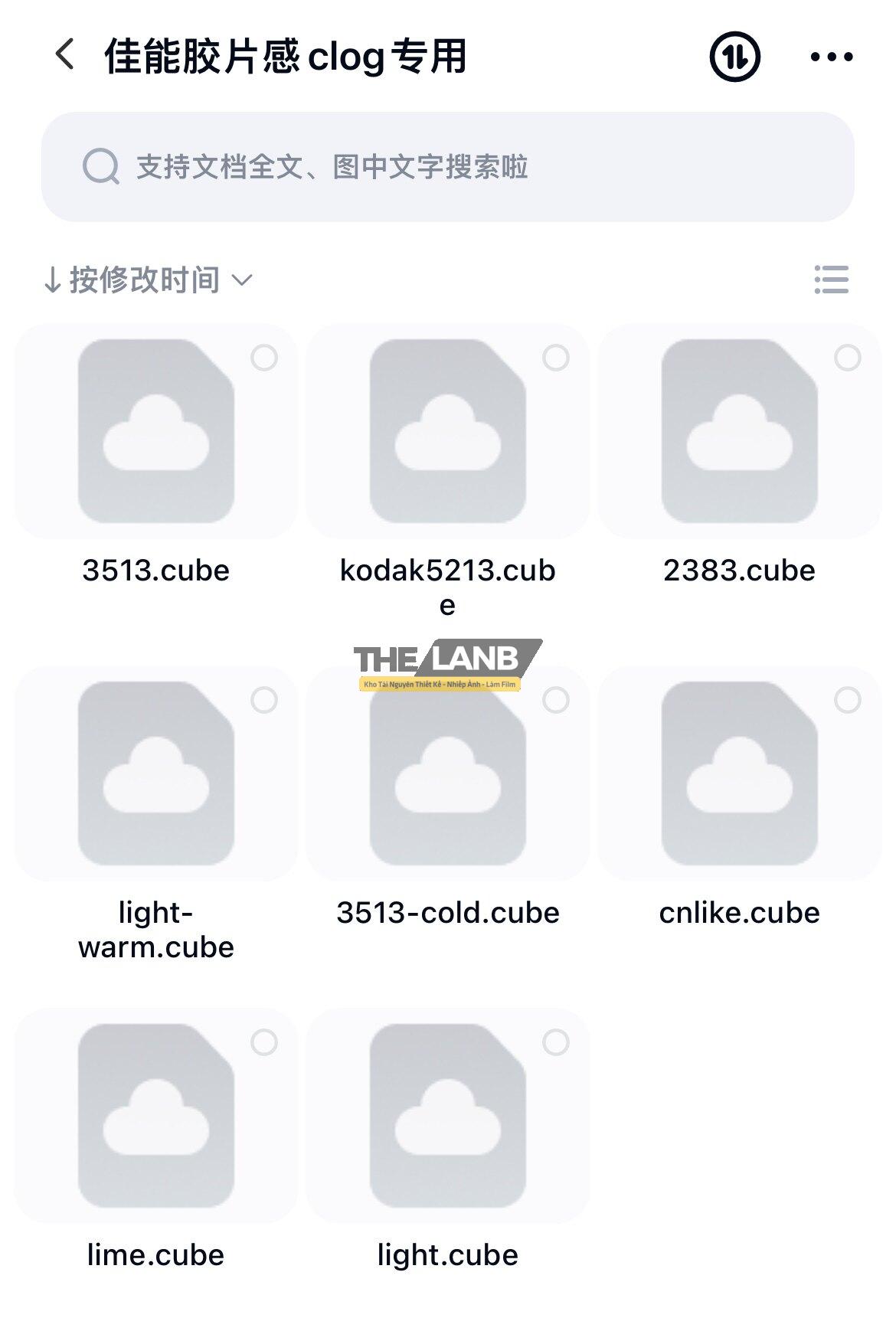Open the transfer list icon
Viewport: 896px width, 1331px height.
734,57
